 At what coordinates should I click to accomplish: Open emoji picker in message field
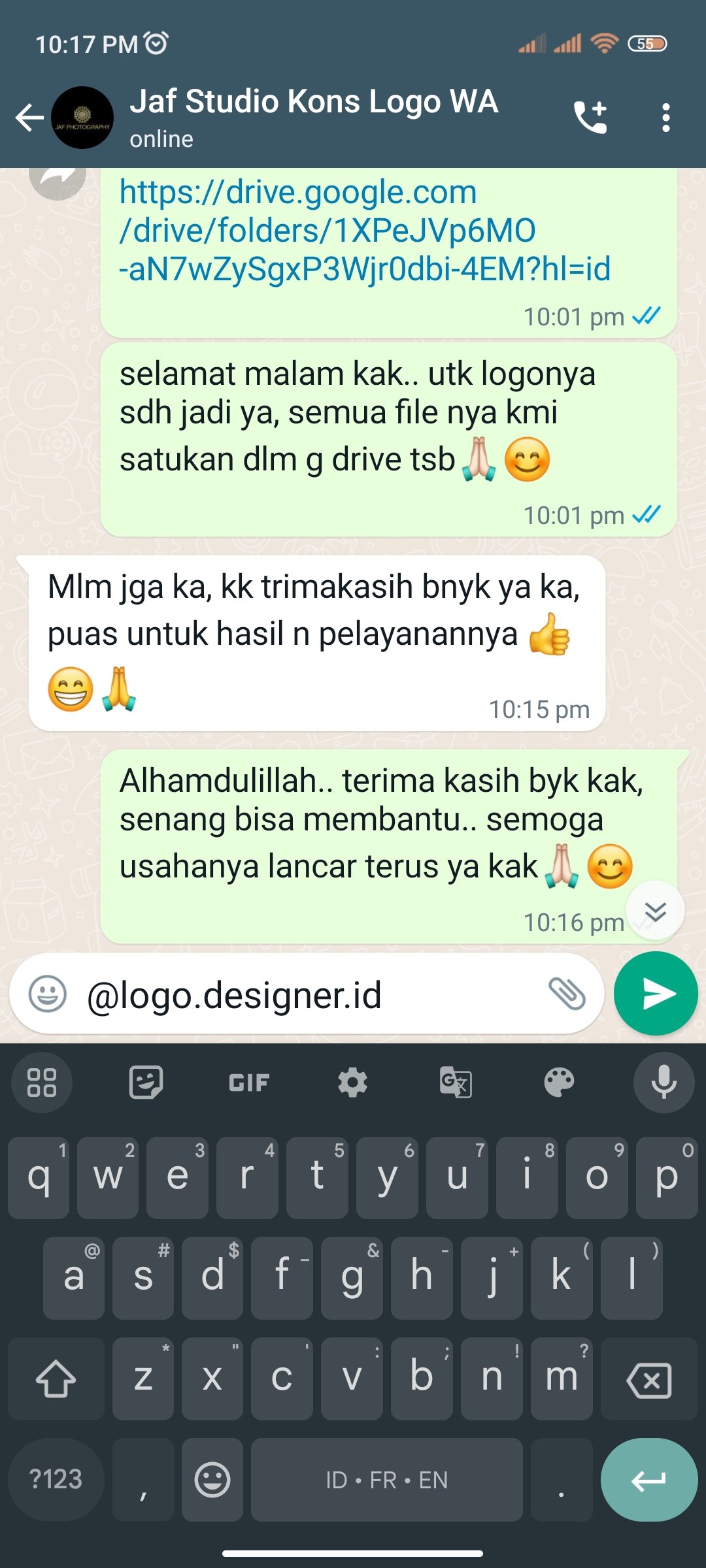click(x=48, y=994)
